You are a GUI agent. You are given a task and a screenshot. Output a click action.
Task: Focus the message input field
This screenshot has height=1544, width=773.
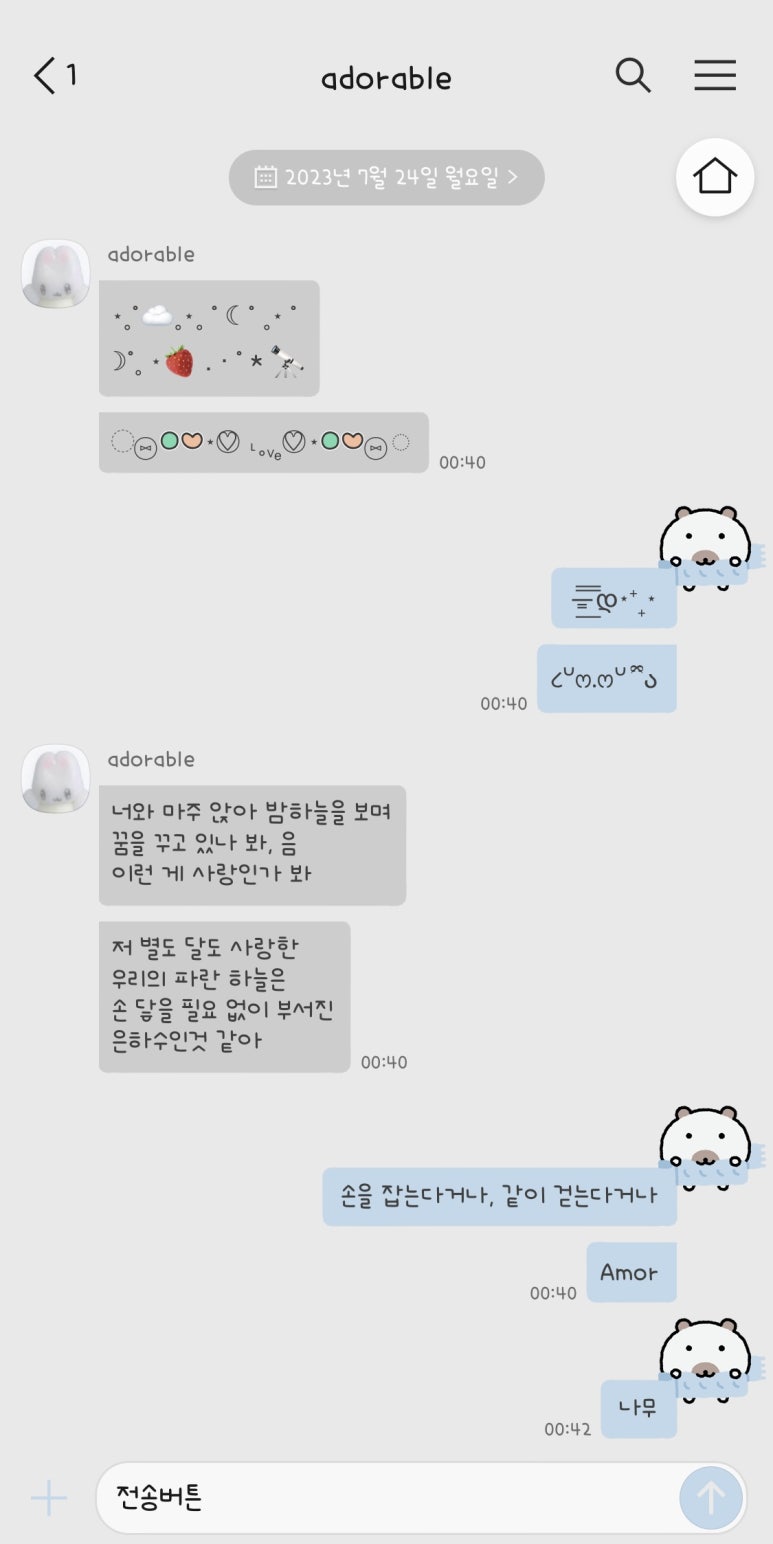tap(390, 1498)
